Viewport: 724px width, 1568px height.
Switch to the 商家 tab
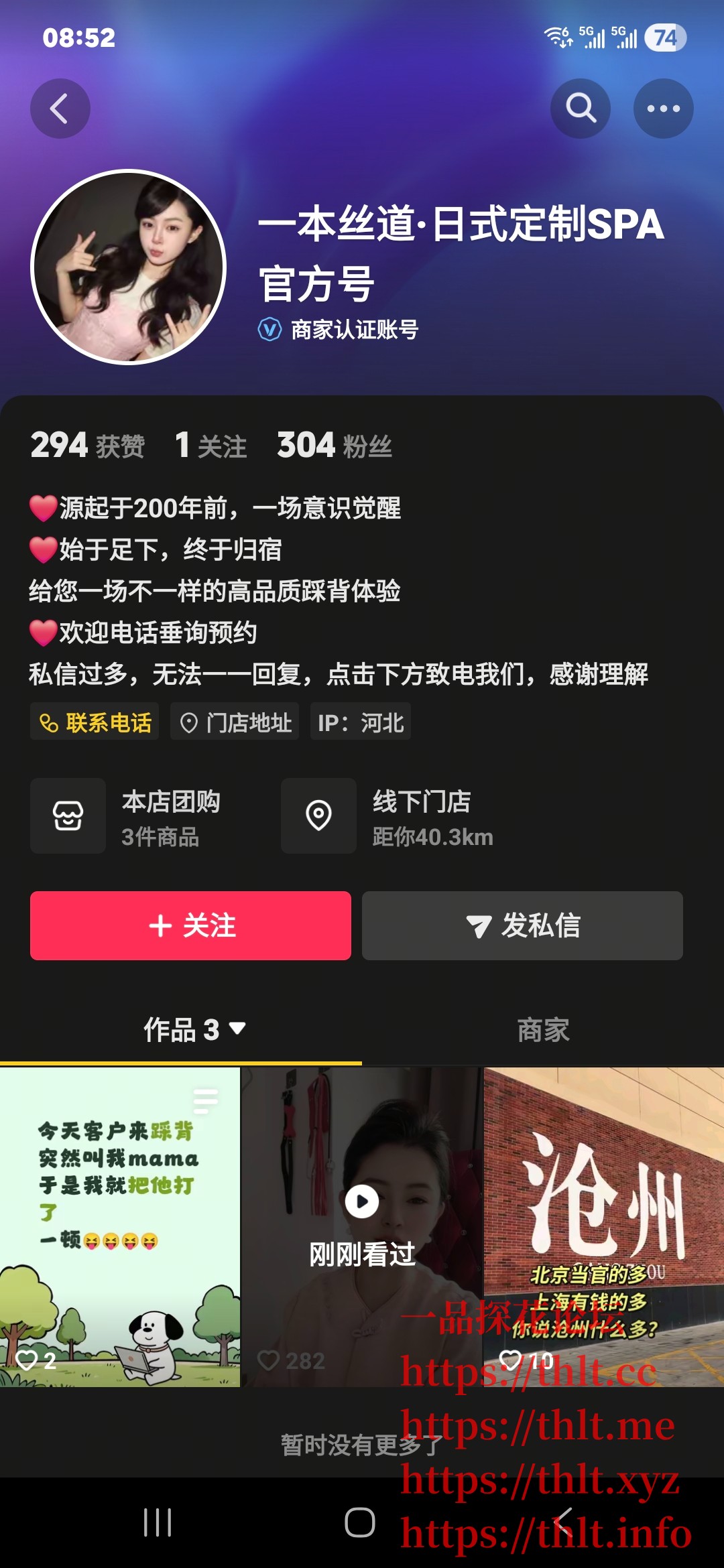pos(543,1029)
